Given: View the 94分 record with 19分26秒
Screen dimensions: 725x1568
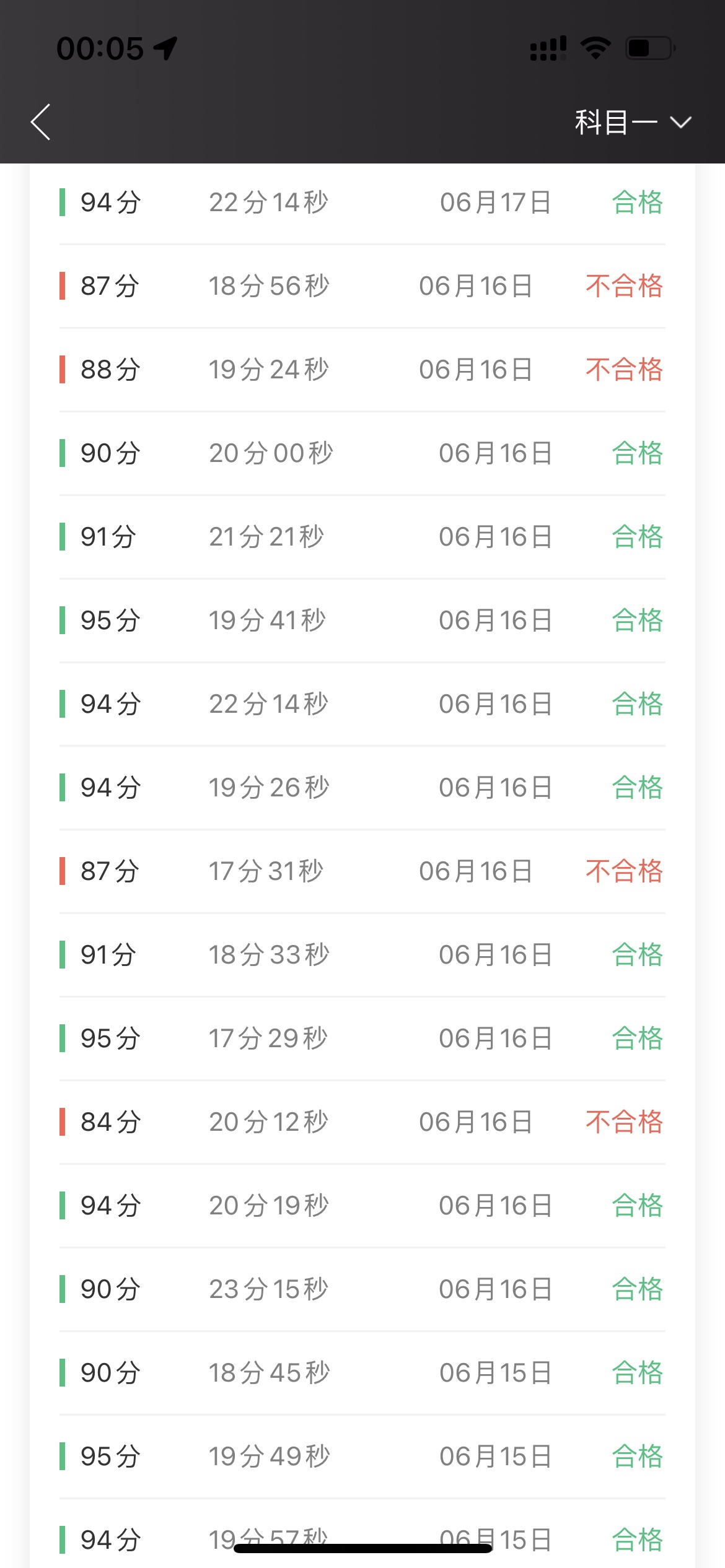Looking at the screenshot, I should point(362,788).
